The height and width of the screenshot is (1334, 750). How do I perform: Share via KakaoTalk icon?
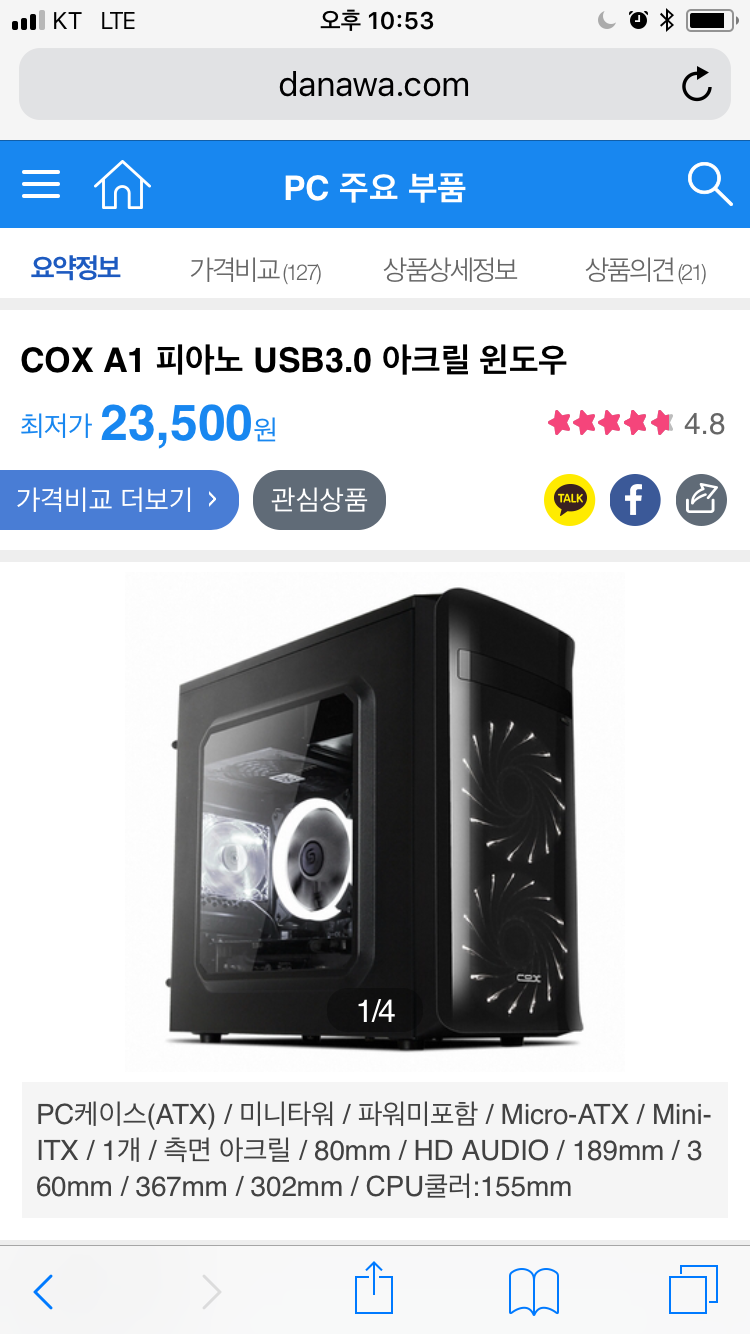570,499
